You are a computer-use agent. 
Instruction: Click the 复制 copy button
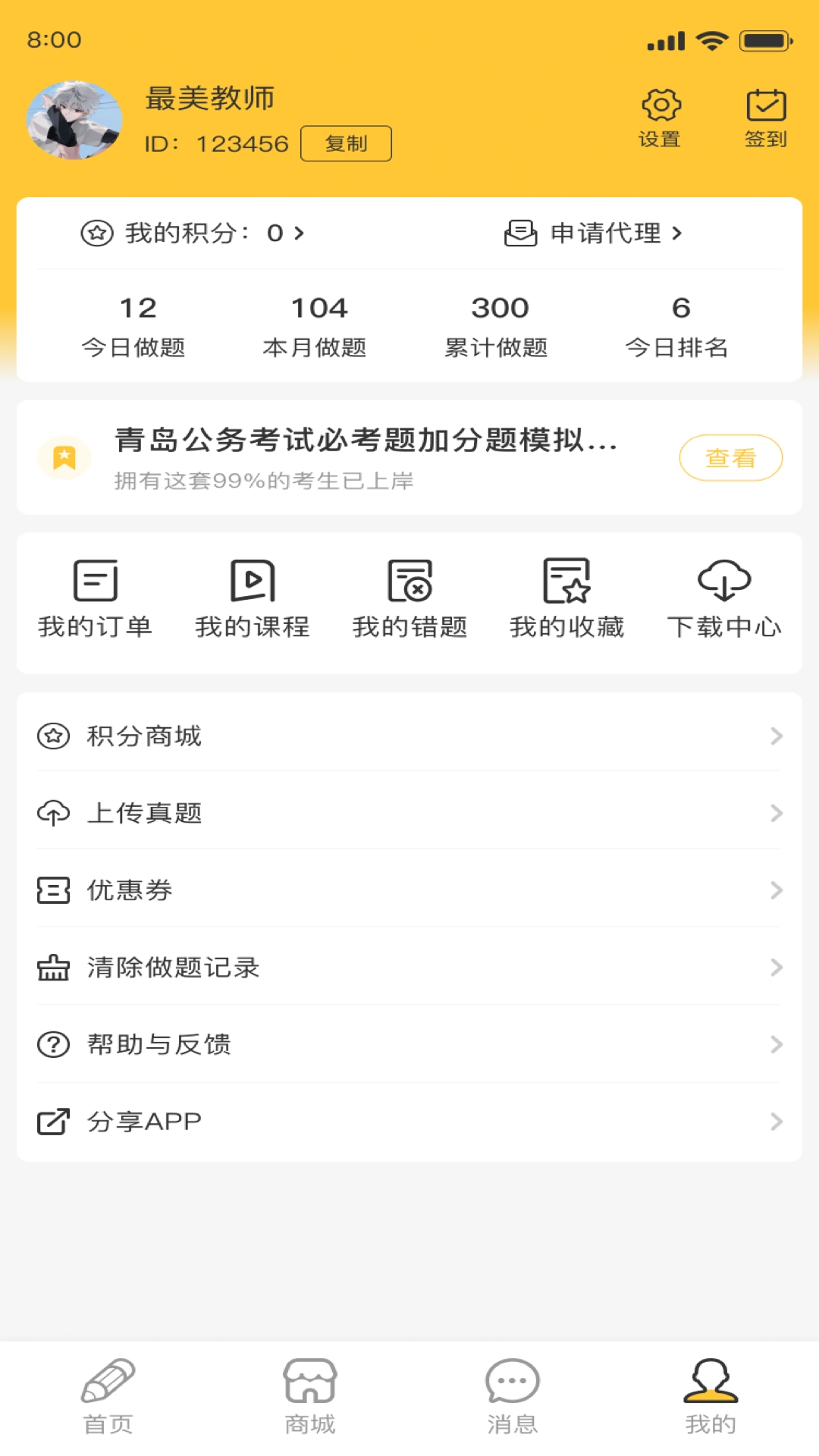pos(346,143)
